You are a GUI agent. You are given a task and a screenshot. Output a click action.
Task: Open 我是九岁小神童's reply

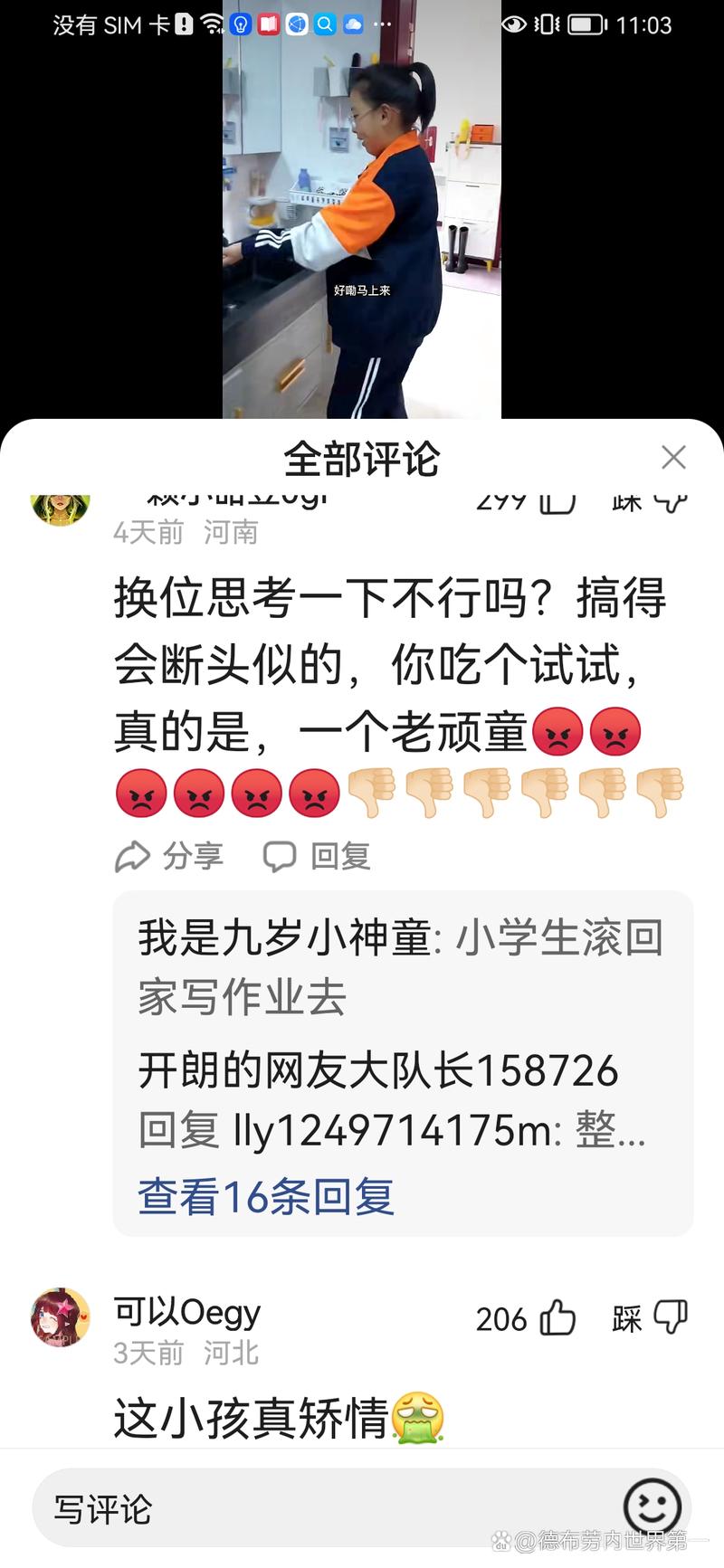pos(401,966)
